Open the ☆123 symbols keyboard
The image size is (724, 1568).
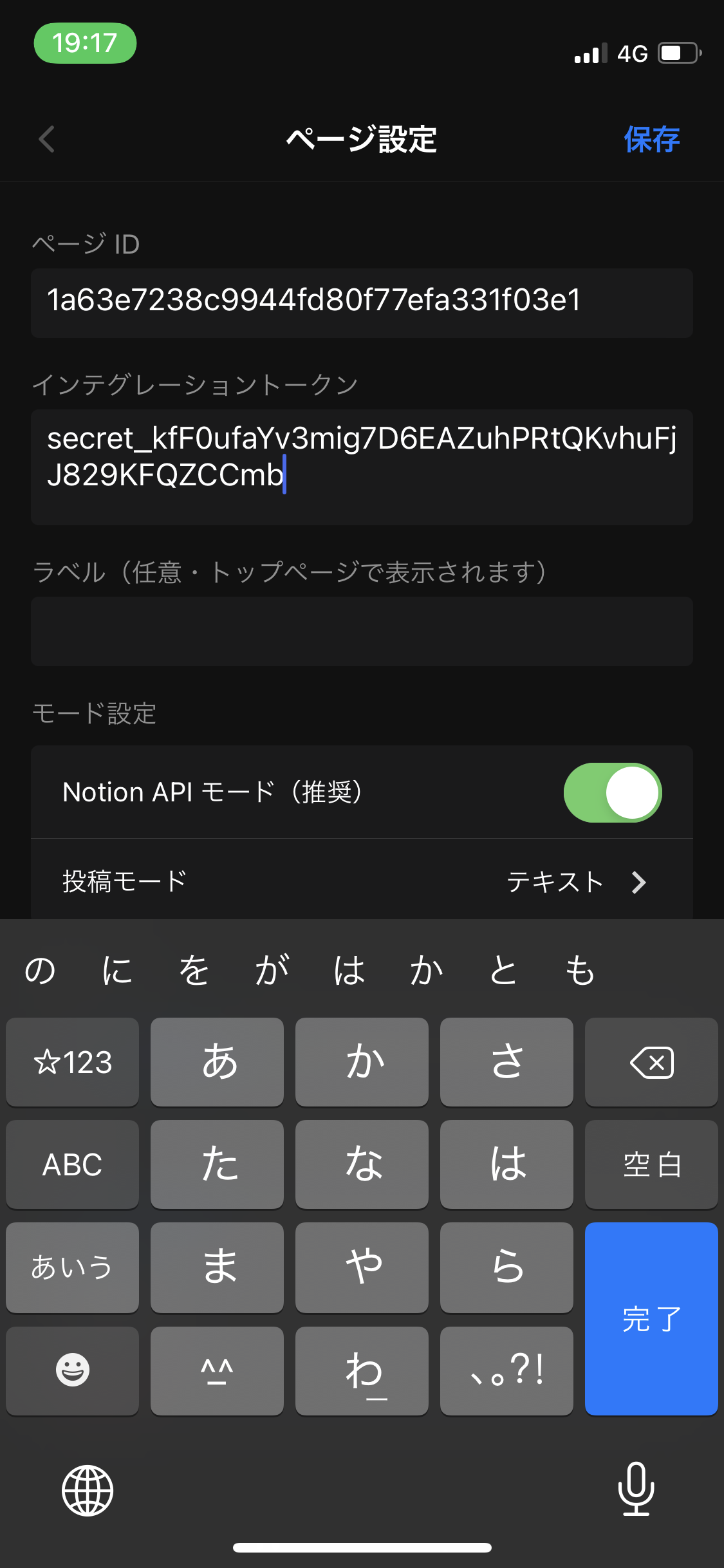pos(72,1062)
